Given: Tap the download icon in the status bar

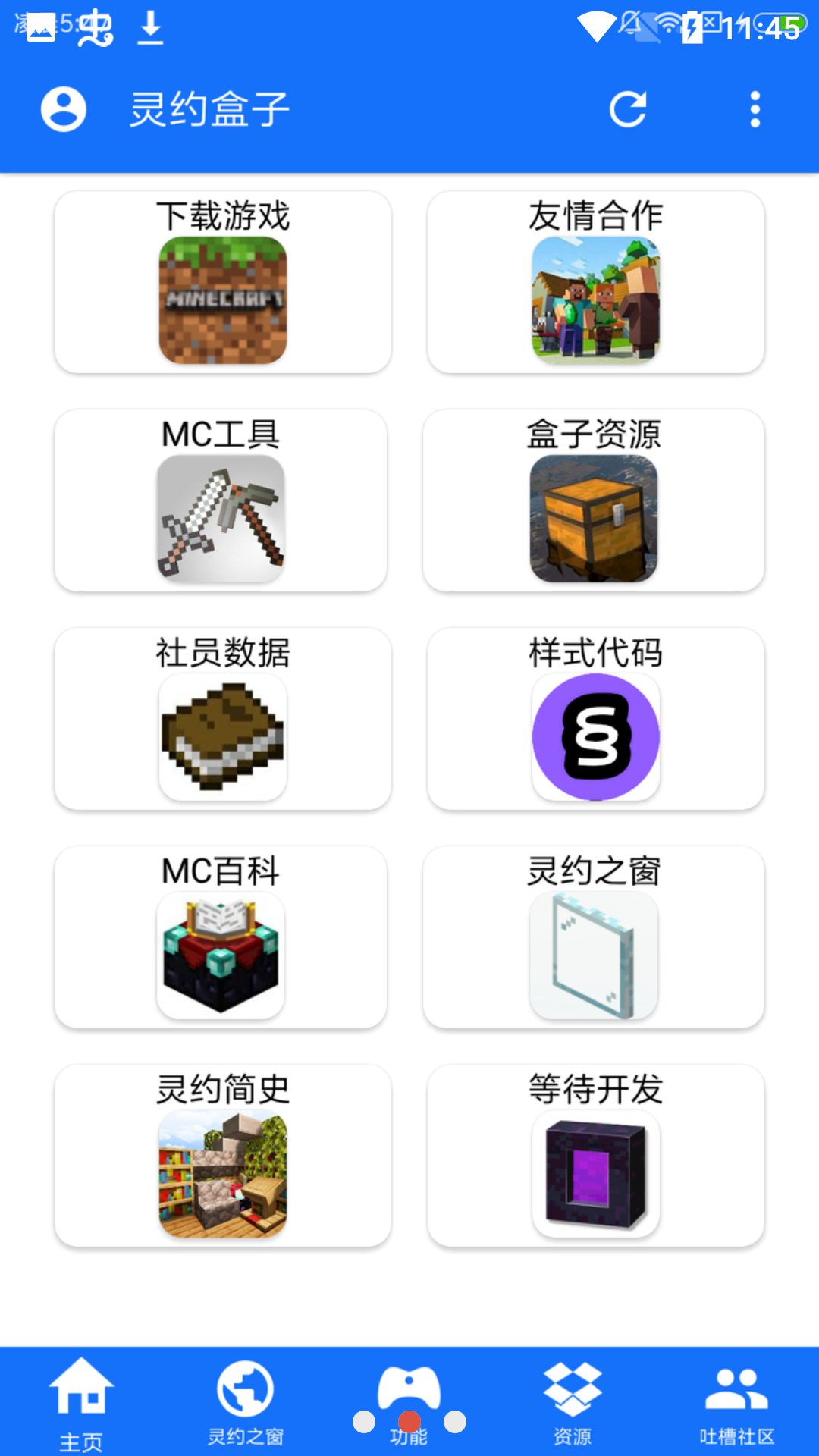Looking at the screenshot, I should (150, 29).
